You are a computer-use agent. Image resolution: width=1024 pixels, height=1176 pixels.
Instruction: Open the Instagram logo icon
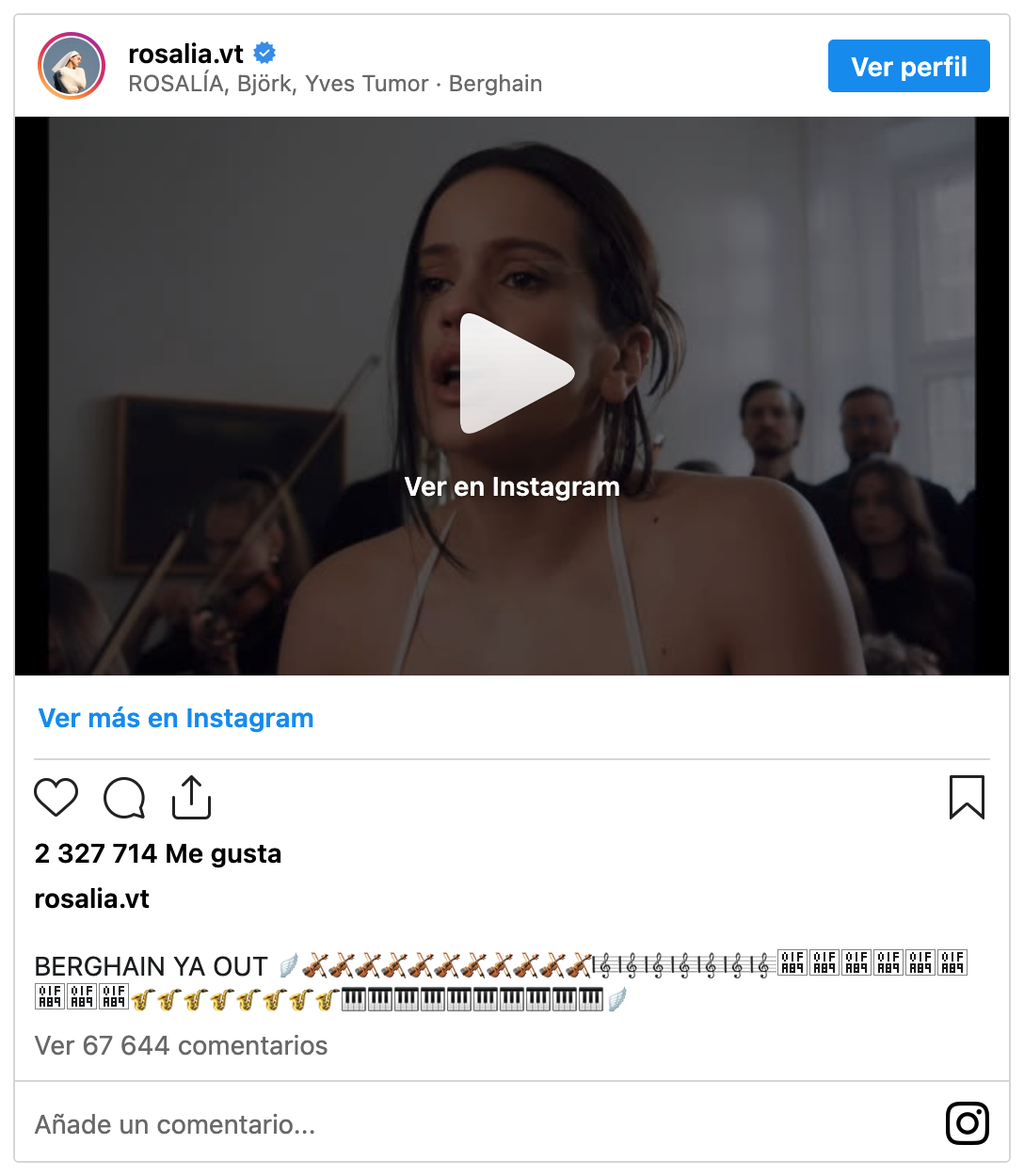[967, 1123]
